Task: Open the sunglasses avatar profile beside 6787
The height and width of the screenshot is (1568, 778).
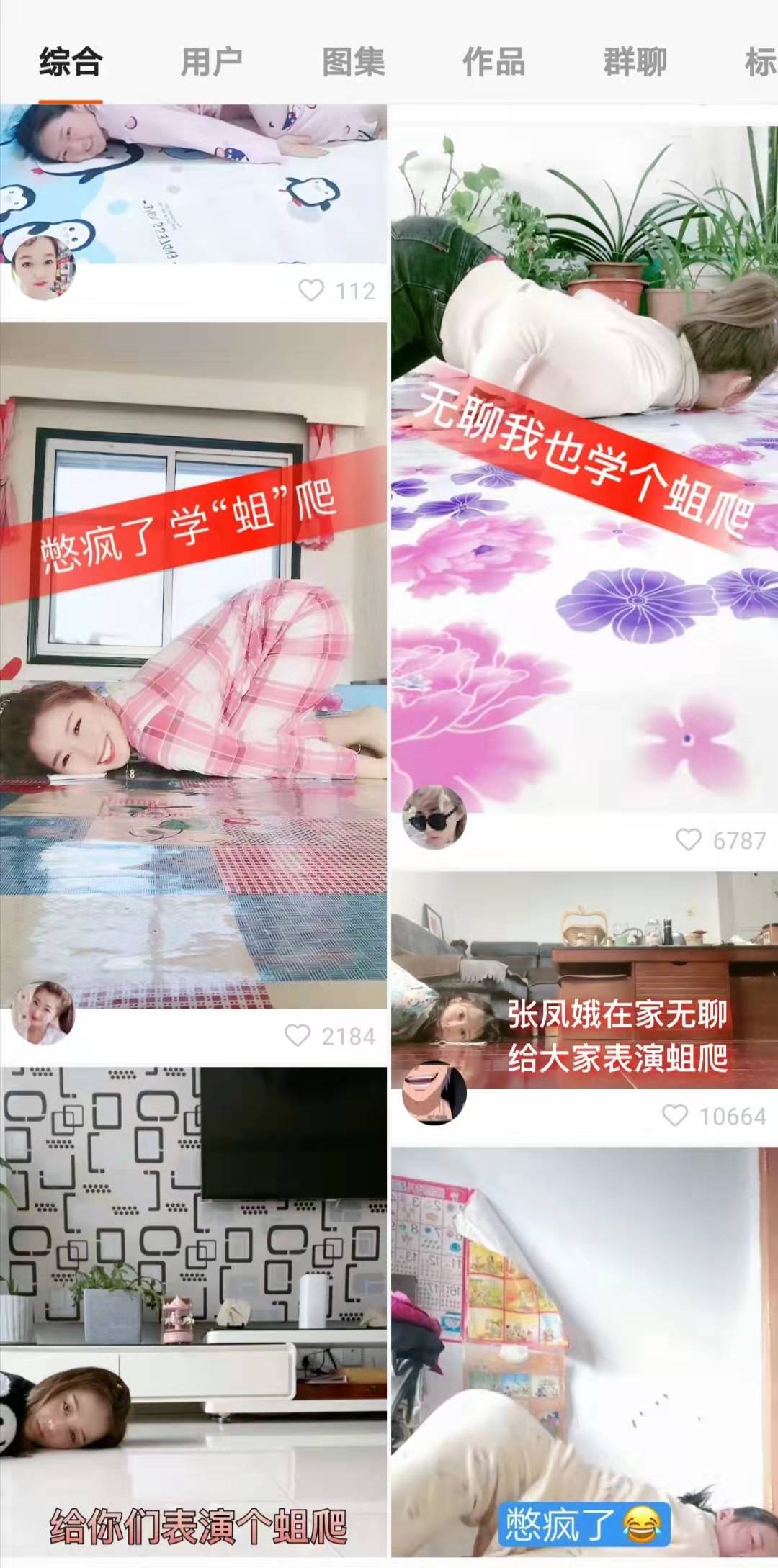Action: click(x=434, y=819)
